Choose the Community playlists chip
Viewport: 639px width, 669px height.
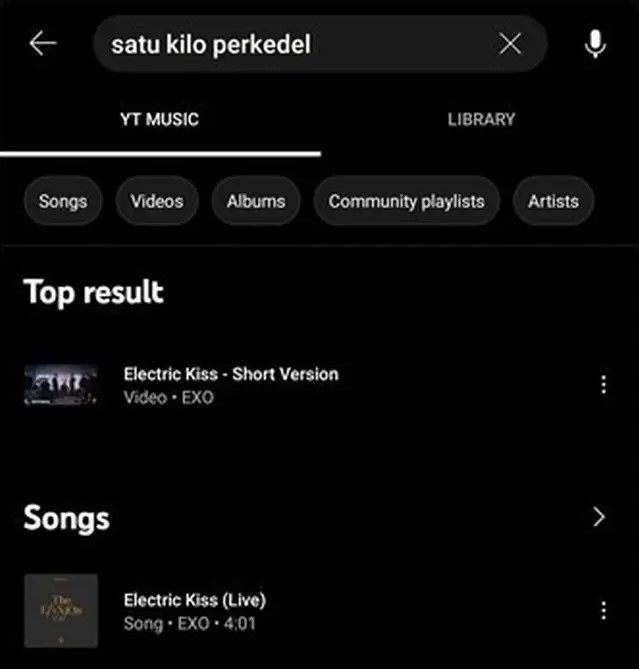pos(406,201)
